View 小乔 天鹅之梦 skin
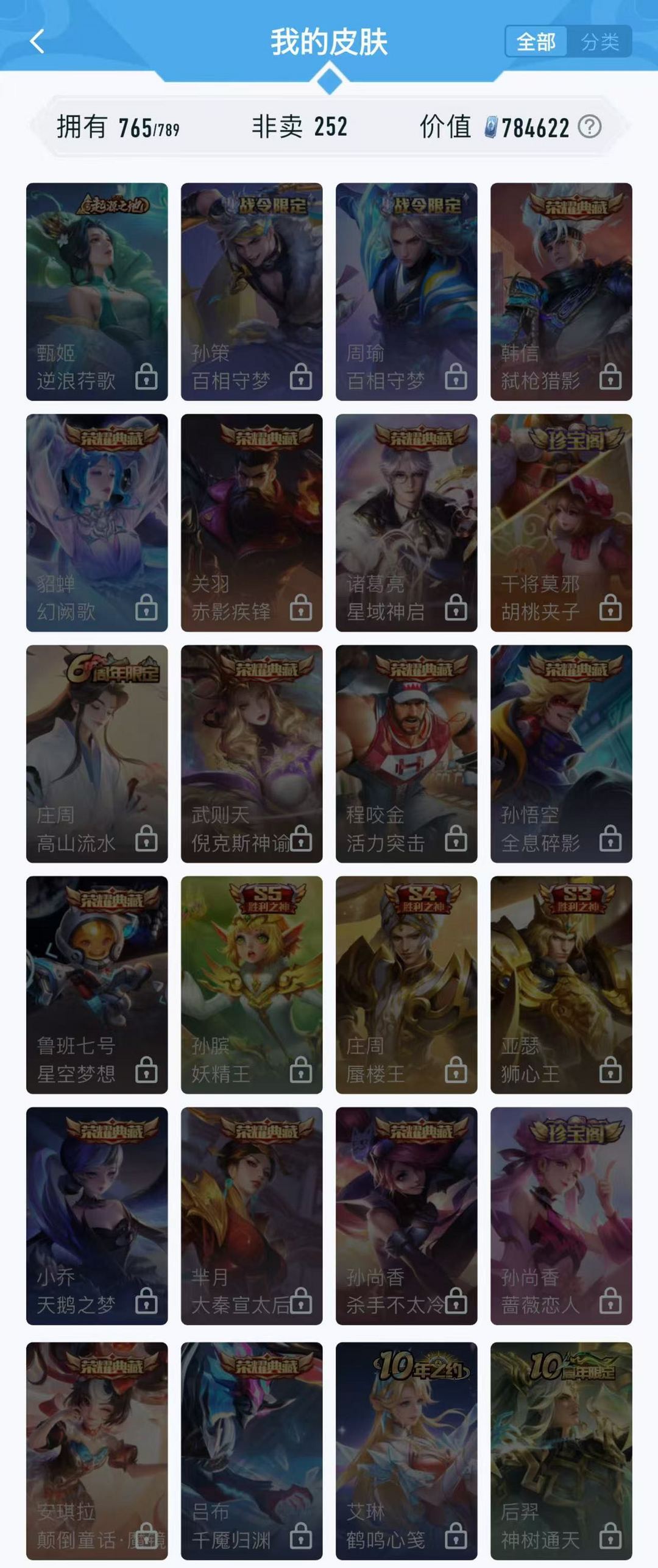658x1568 pixels. pyautogui.click(x=97, y=1215)
